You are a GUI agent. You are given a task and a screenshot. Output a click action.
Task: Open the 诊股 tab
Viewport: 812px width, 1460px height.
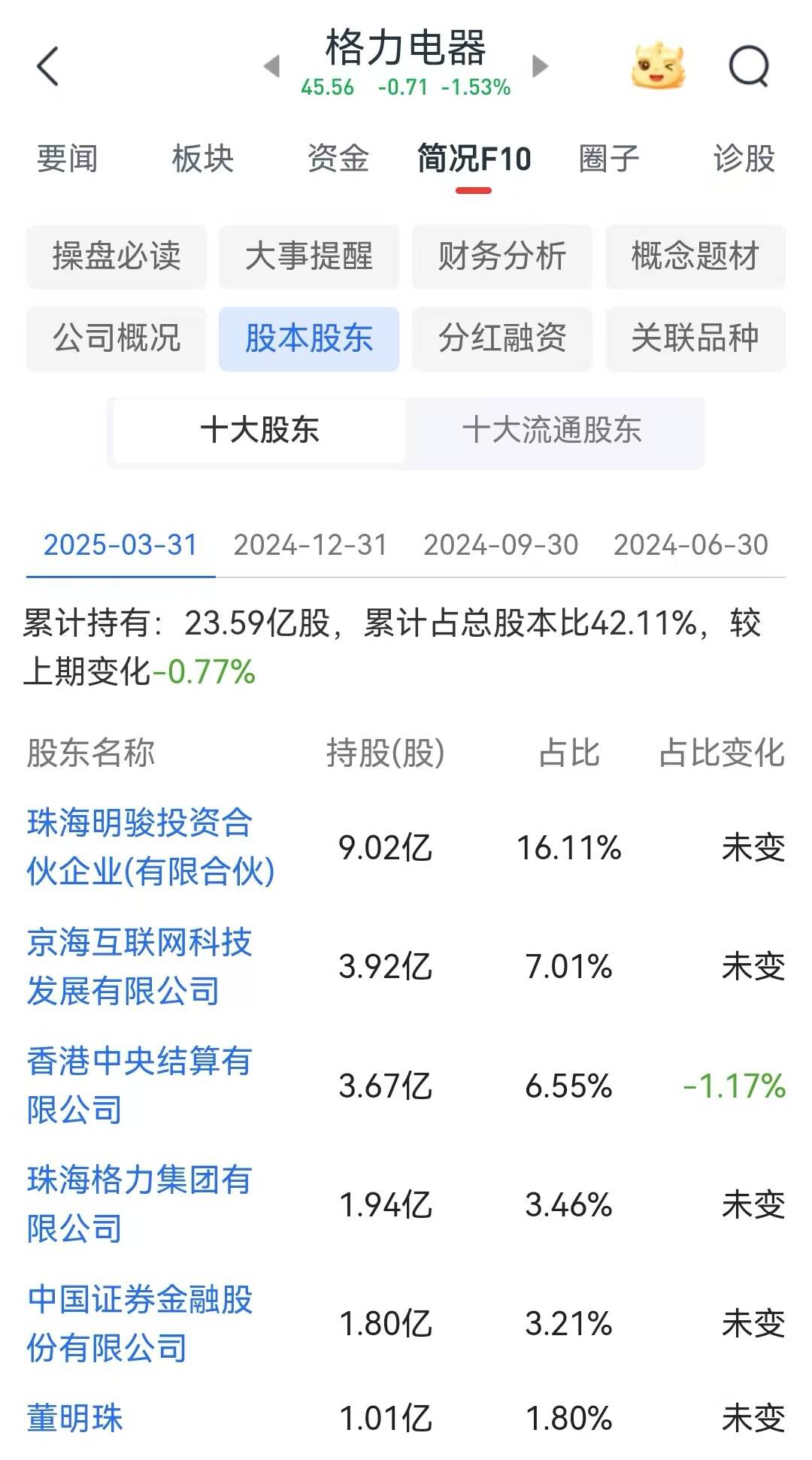pos(744,159)
